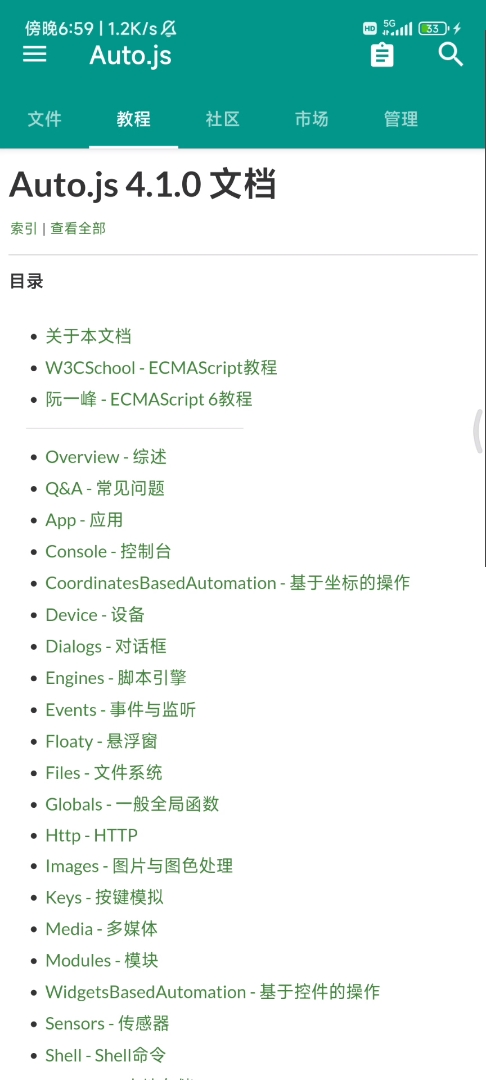The height and width of the screenshot is (1080, 486).
Task: Open 关于本文档 link
Action: pyautogui.click(x=88, y=336)
